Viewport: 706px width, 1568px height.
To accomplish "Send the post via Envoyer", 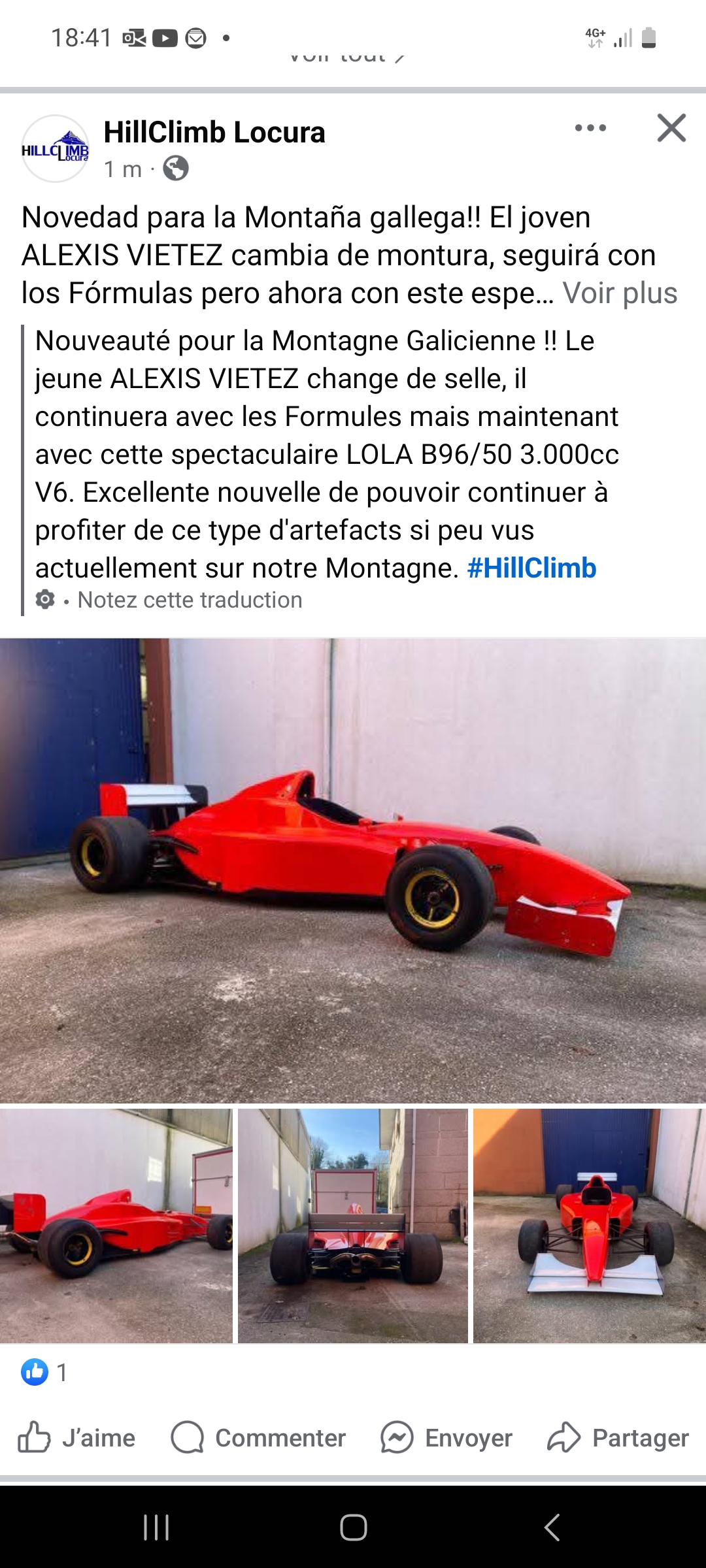I will (447, 1438).
